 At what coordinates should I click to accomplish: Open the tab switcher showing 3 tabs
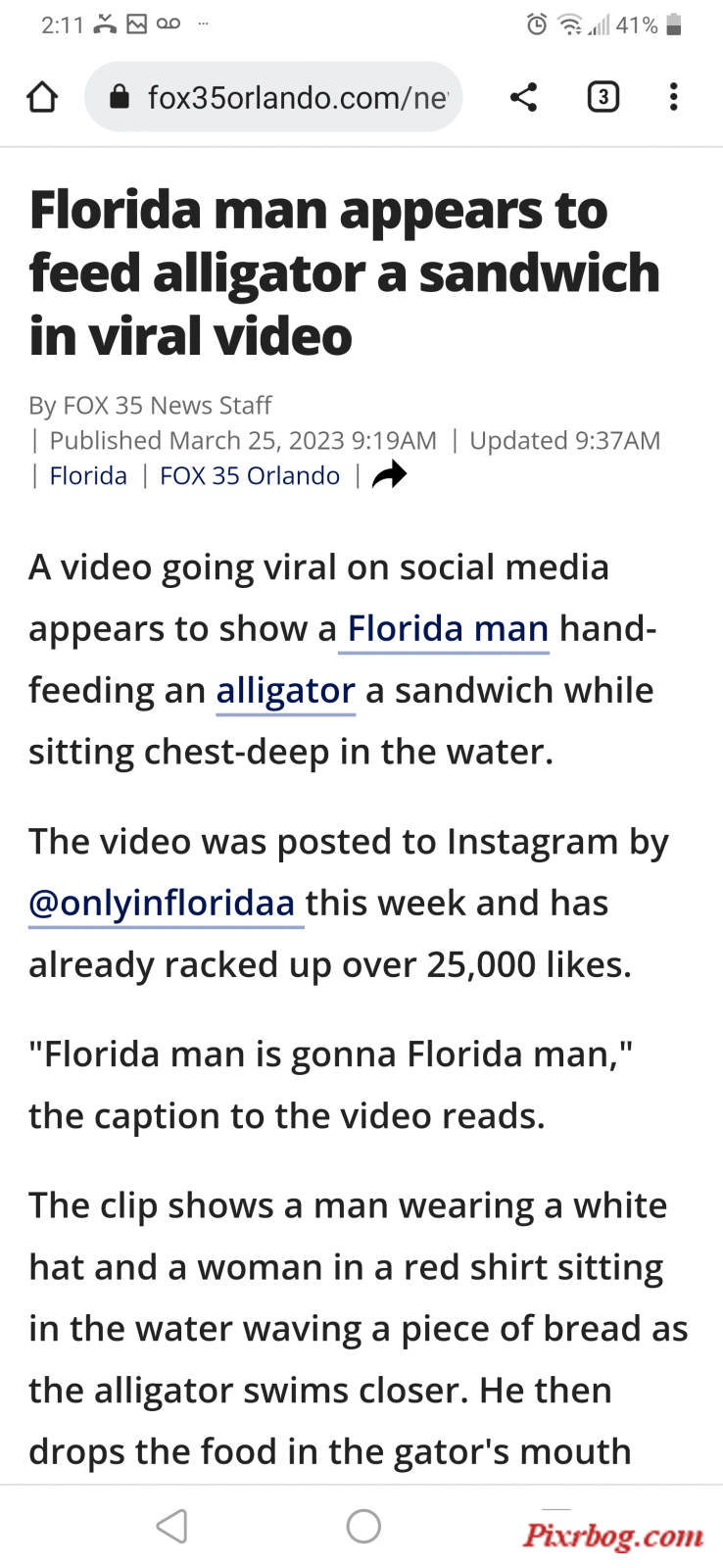[602, 97]
